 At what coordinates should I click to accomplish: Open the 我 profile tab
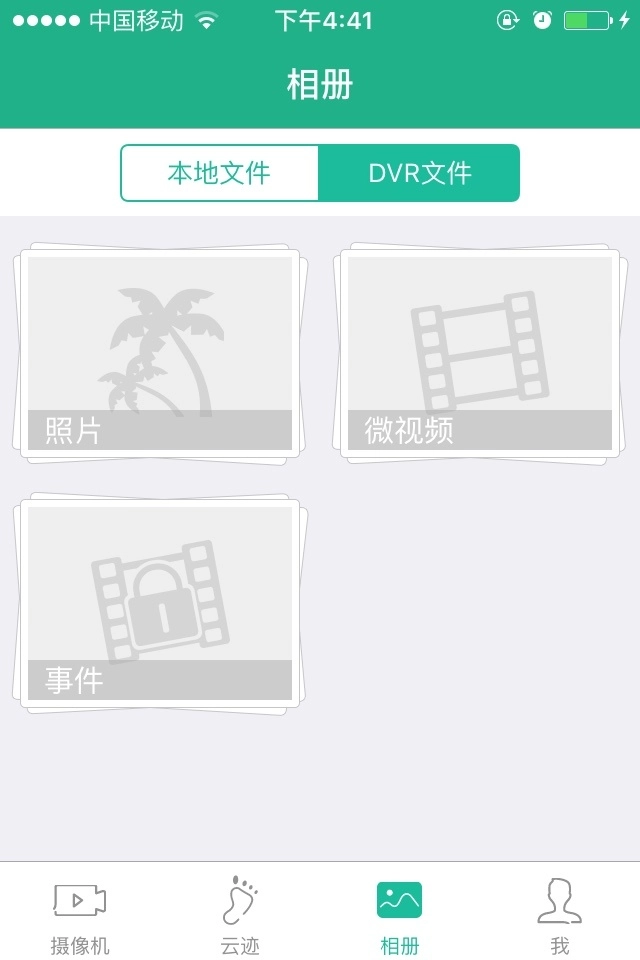pyautogui.click(x=559, y=915)
